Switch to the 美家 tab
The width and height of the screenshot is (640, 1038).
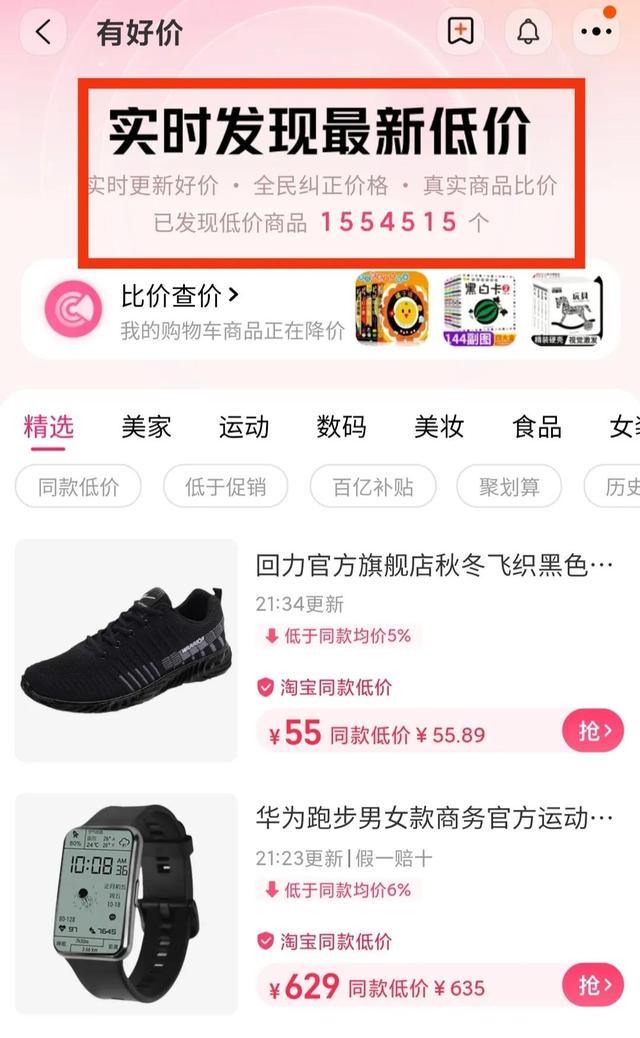coord(146,427)
